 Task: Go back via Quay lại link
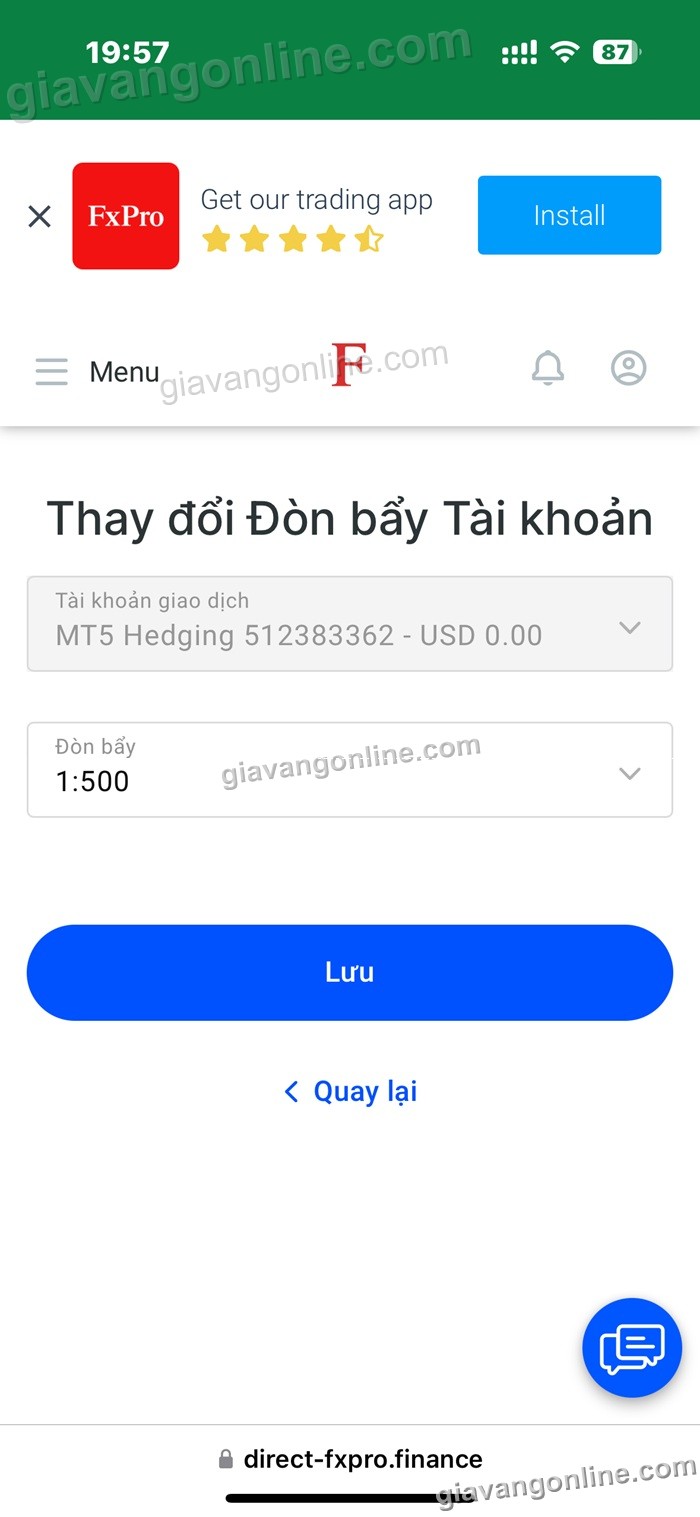[351, 1091]
